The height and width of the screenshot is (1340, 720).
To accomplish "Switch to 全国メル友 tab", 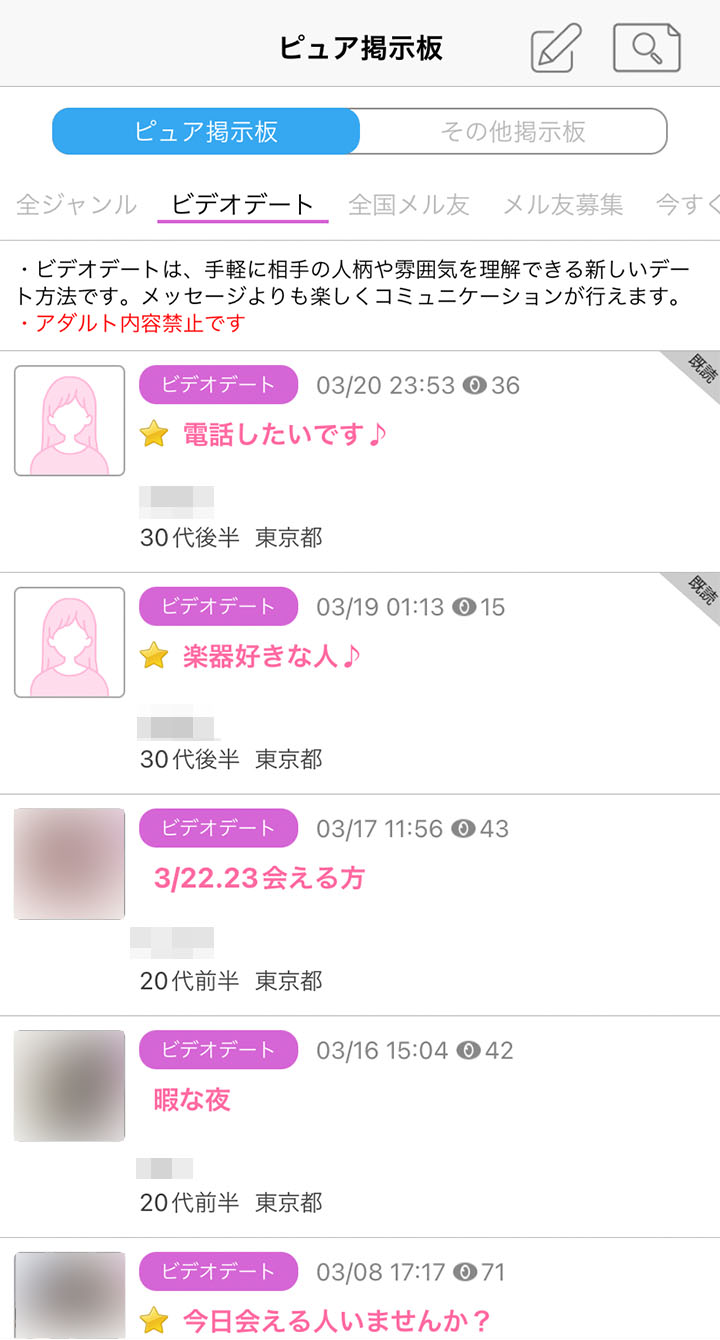I will 408,205.
